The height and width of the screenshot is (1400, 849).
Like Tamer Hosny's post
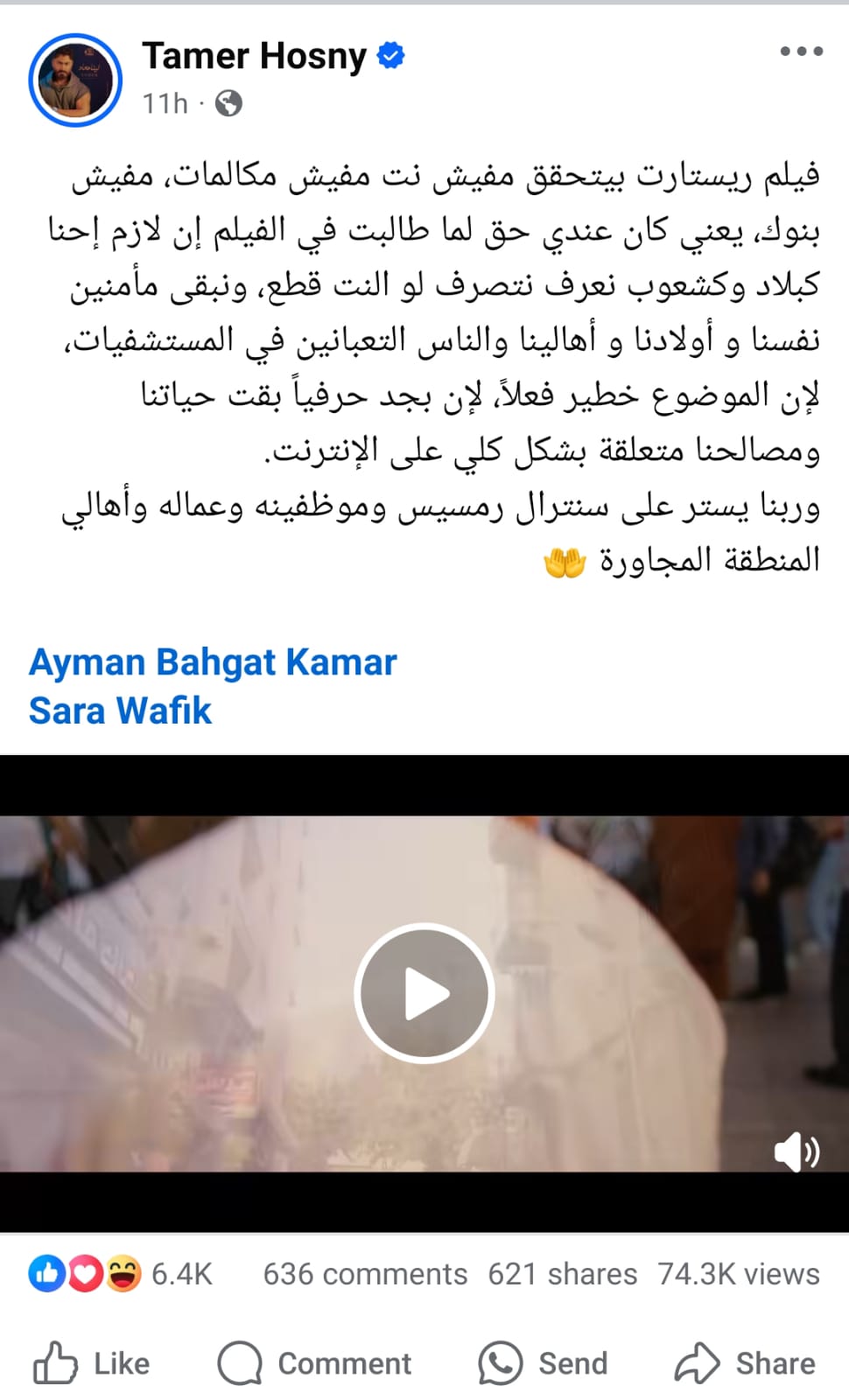coord(92,1363)
